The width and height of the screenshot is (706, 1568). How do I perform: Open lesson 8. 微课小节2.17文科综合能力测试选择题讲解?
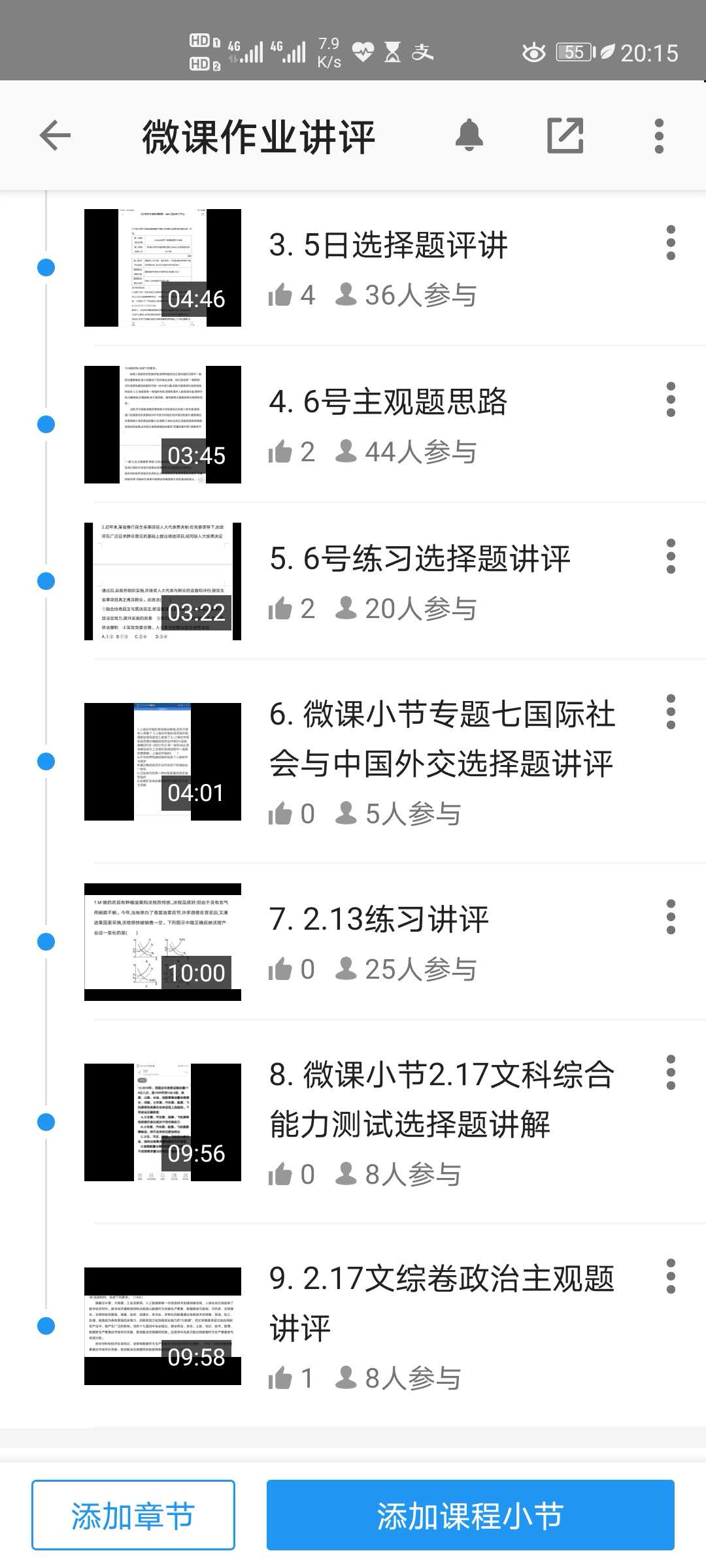coord(442,1100)
